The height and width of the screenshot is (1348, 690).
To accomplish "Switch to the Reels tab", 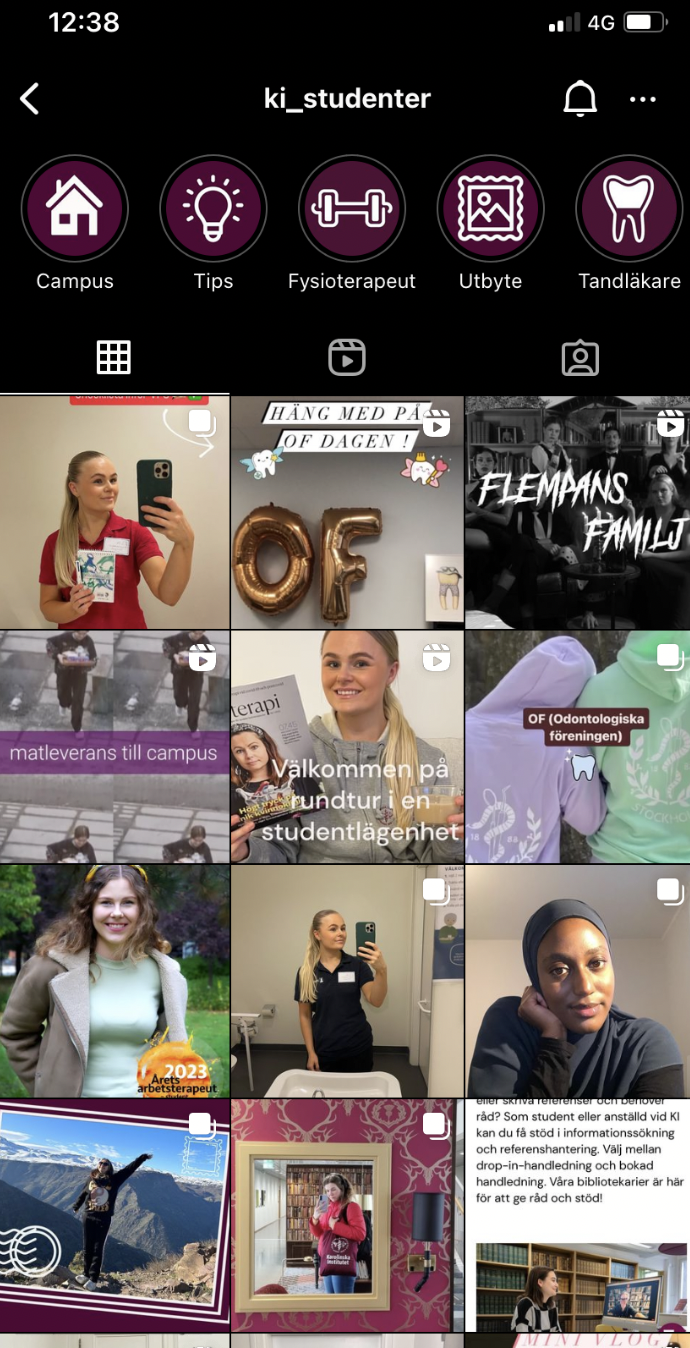I will (347, 357).
